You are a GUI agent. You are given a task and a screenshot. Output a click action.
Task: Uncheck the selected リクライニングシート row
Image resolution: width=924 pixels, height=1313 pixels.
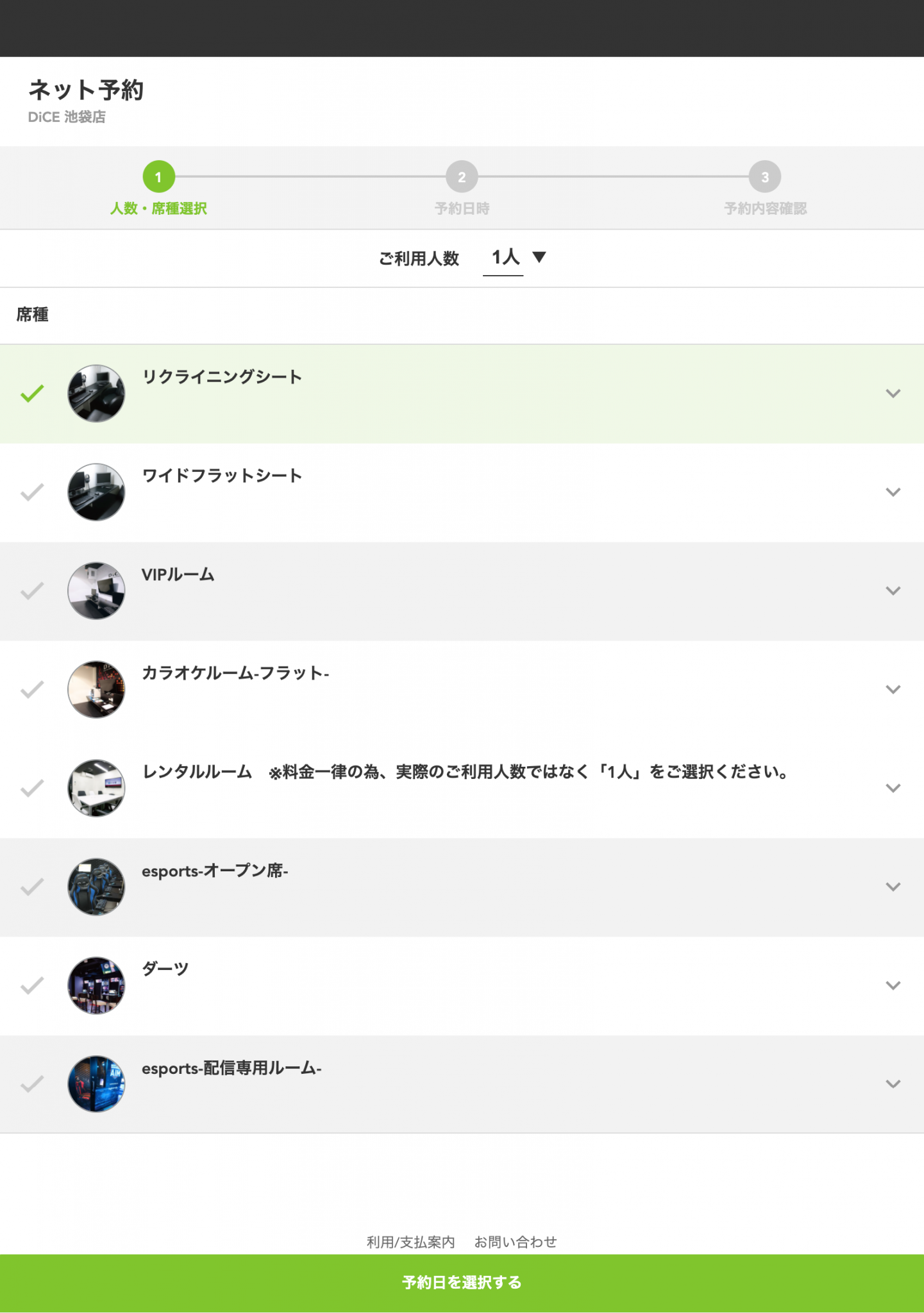click(32, 394)
